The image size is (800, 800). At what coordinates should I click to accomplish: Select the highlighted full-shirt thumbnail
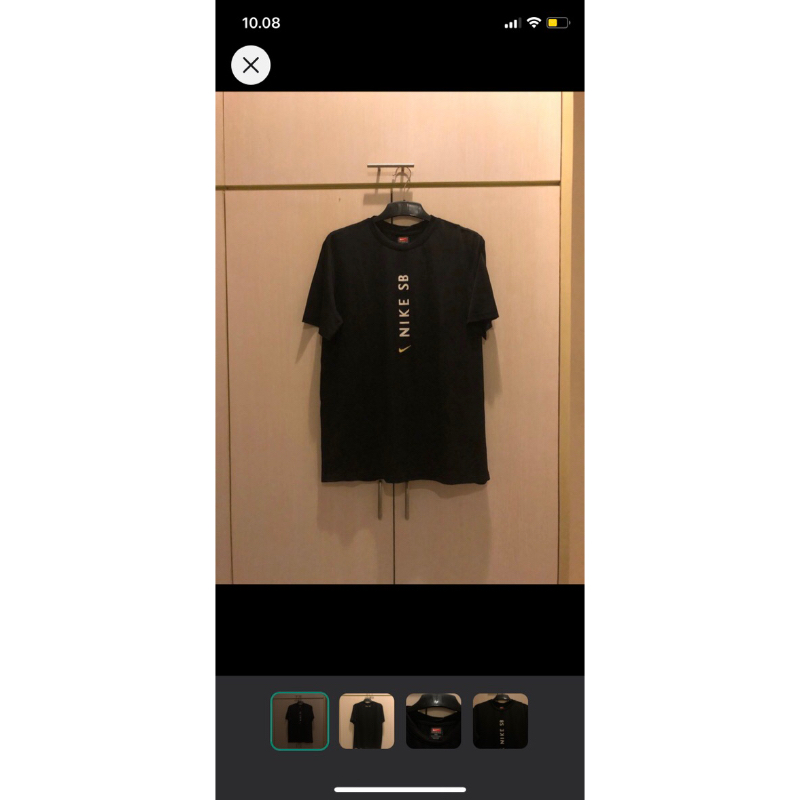300,721
